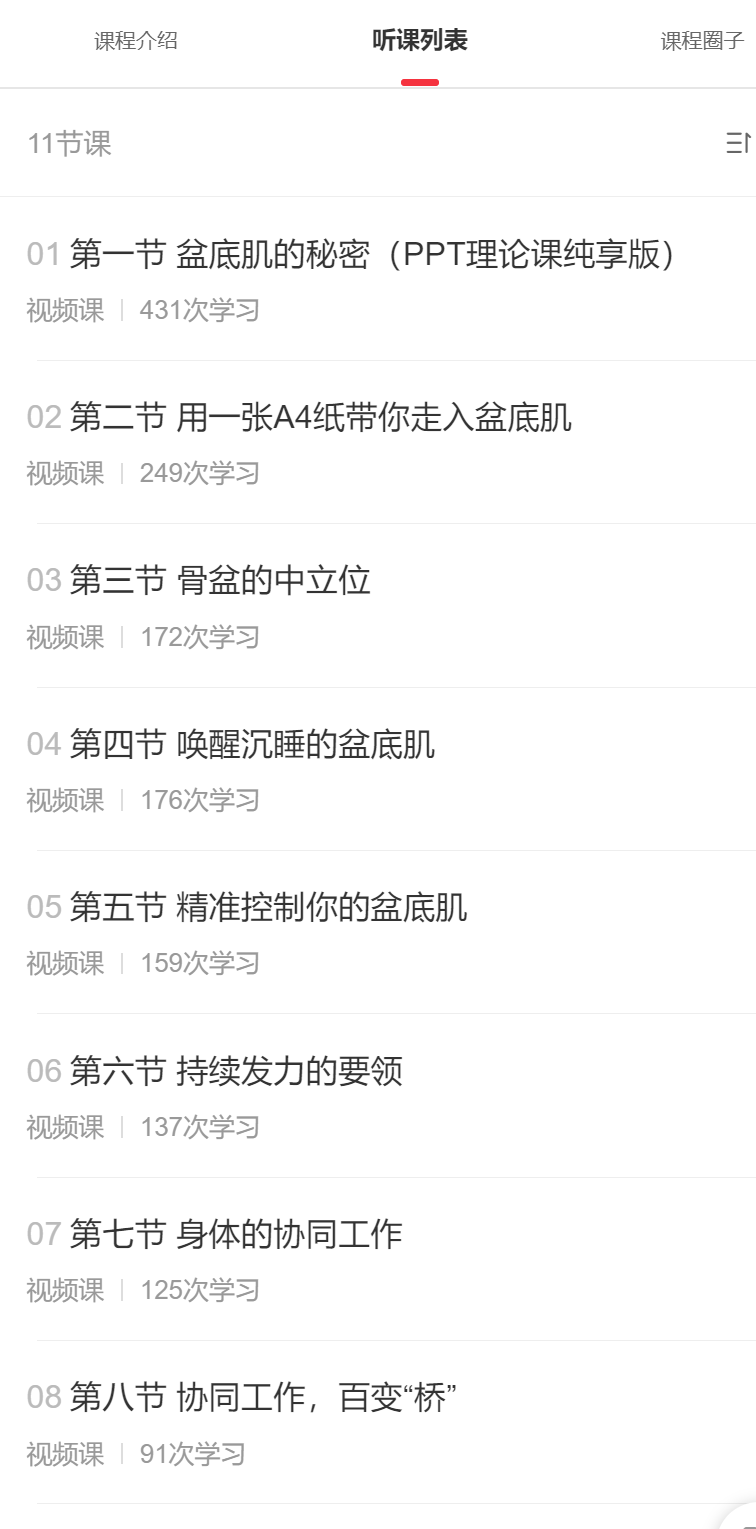
Task: Toggle the lesson list sort order icon
Action: point(737,144)
